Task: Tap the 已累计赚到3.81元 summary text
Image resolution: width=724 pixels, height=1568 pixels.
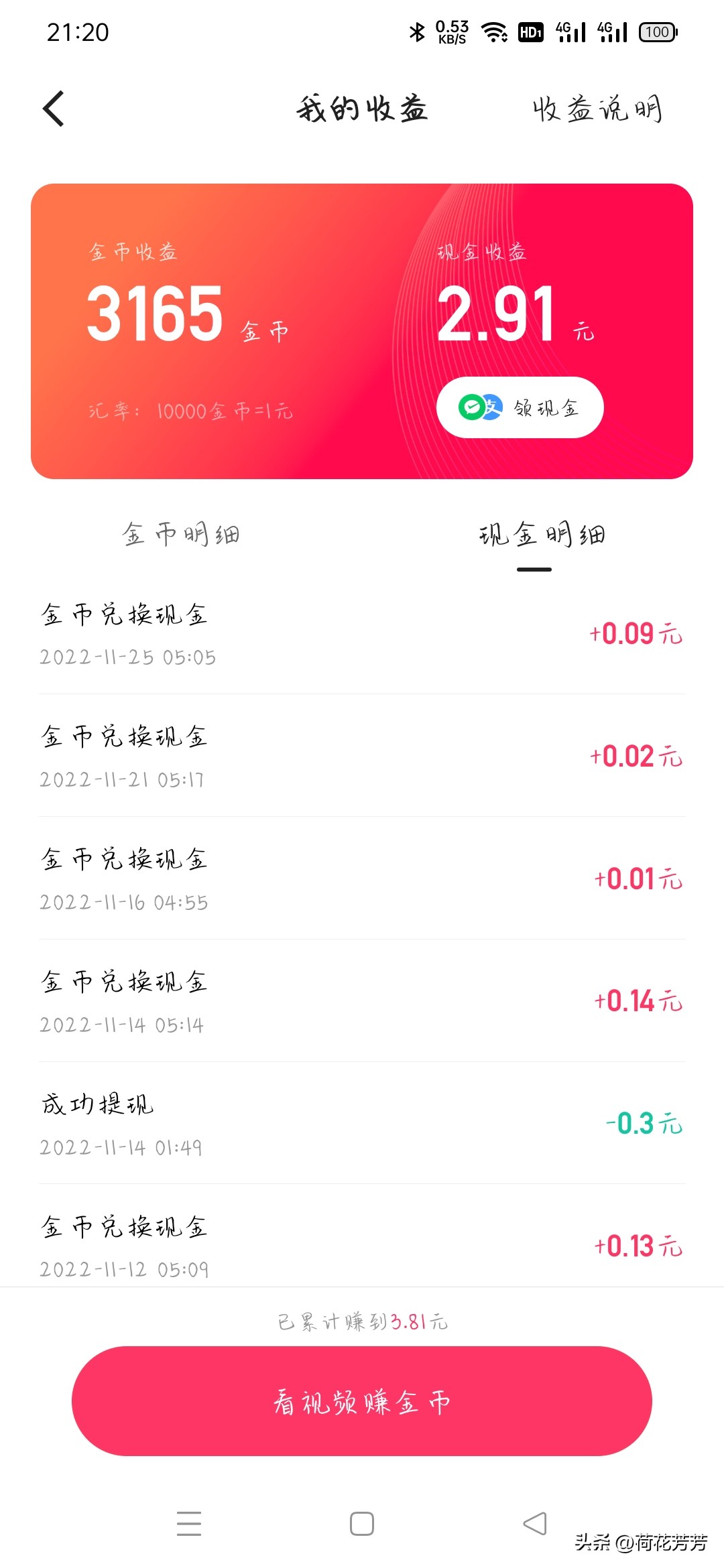Action: pos(362,1321)
